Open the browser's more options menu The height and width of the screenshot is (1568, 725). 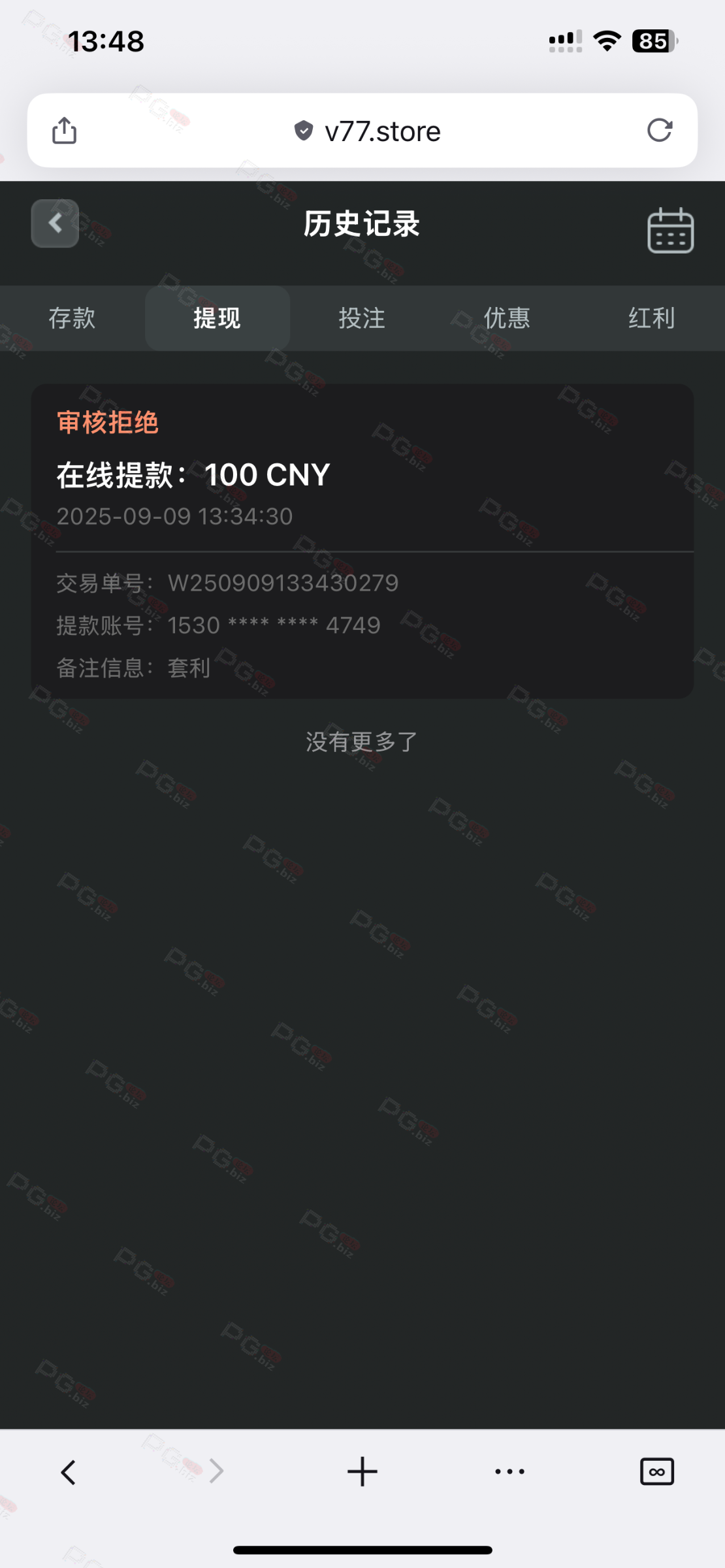tap(509, 1472)
